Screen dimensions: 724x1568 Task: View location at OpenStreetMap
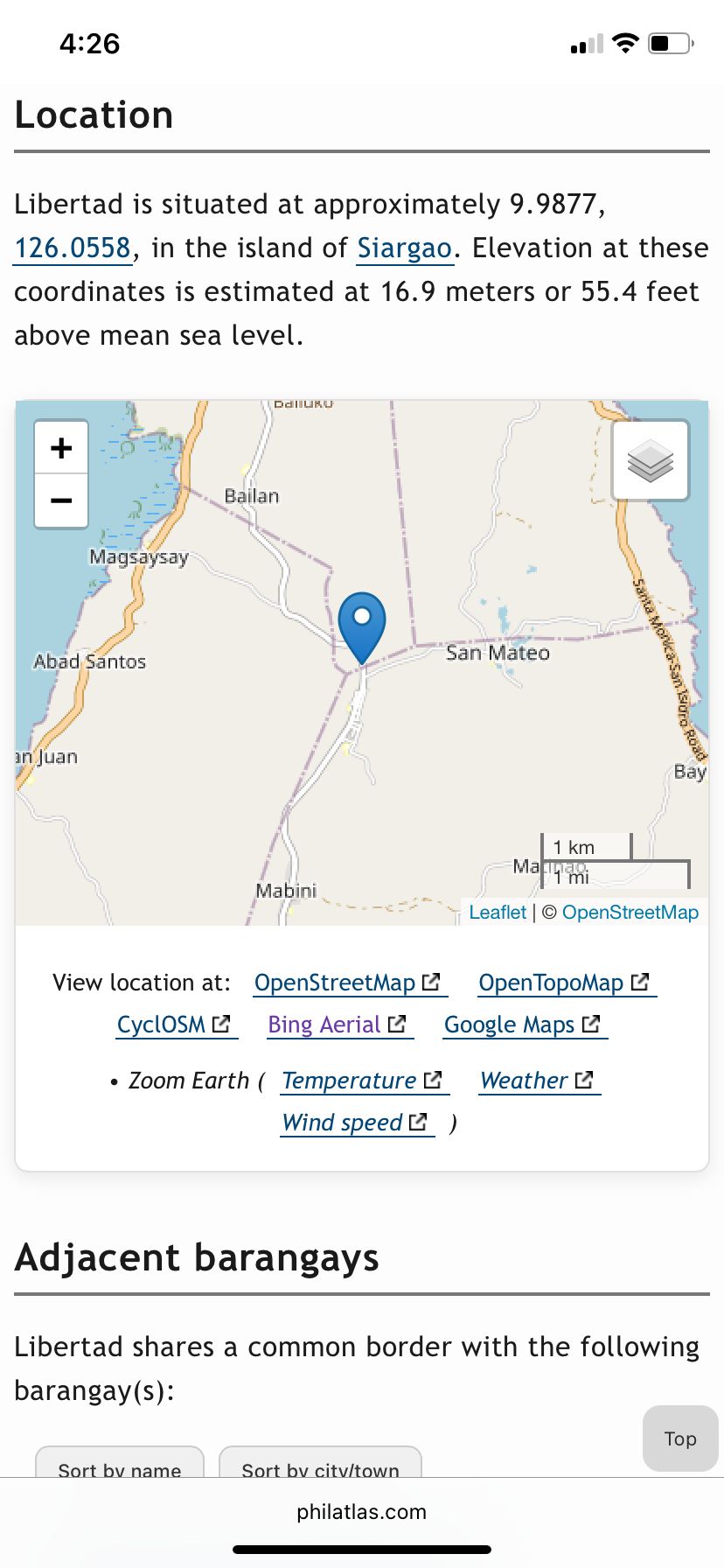347,983
